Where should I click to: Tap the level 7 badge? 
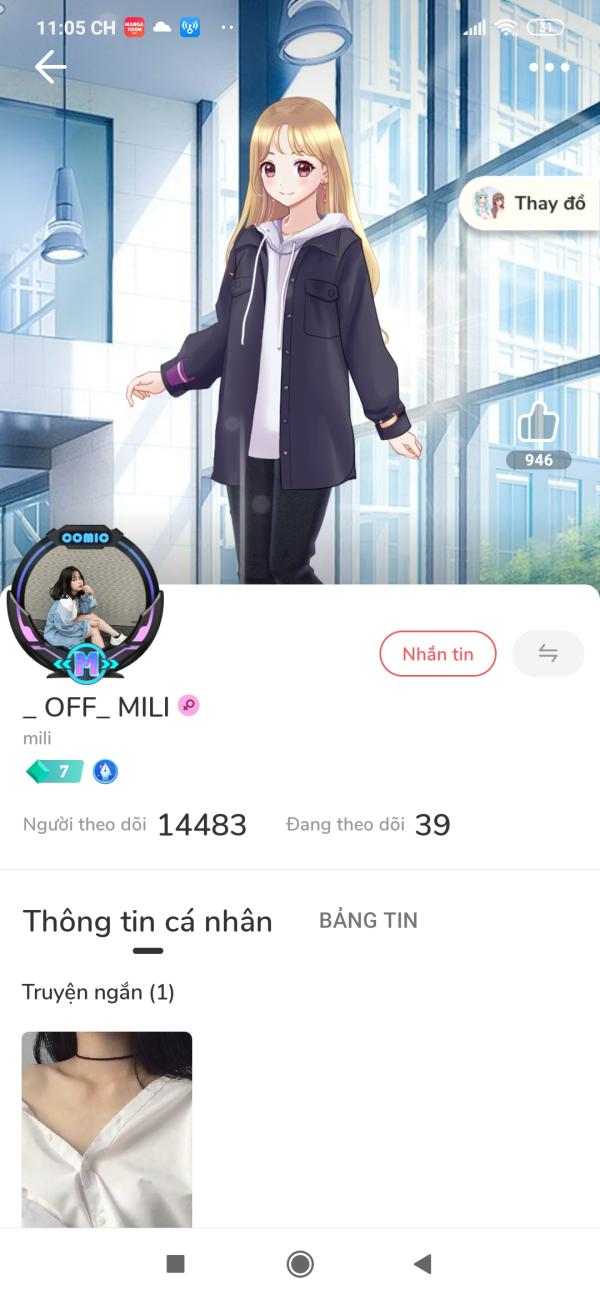click(x=55, y=771)
